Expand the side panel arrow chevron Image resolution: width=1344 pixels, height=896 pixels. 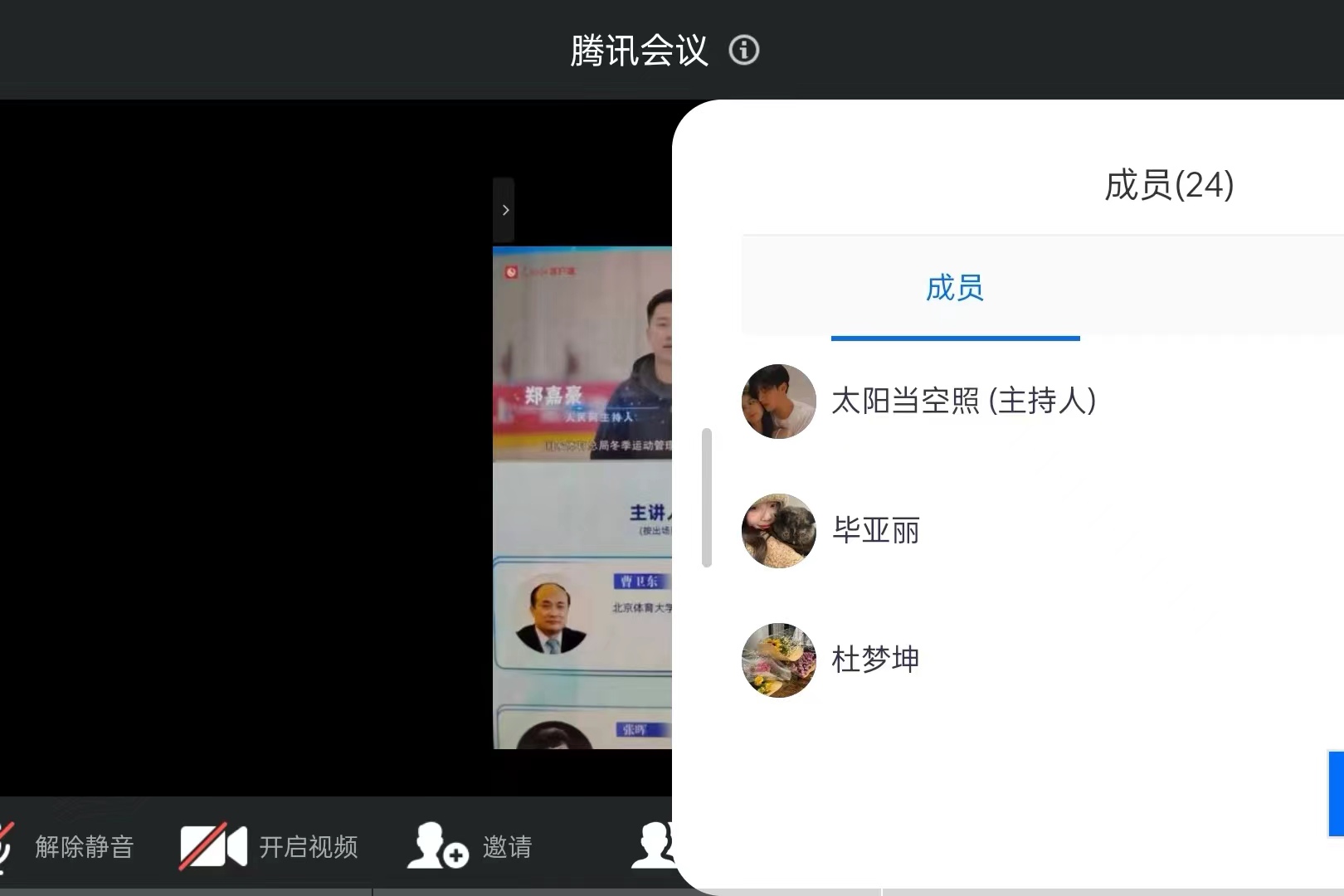click(x=504, y=210)
